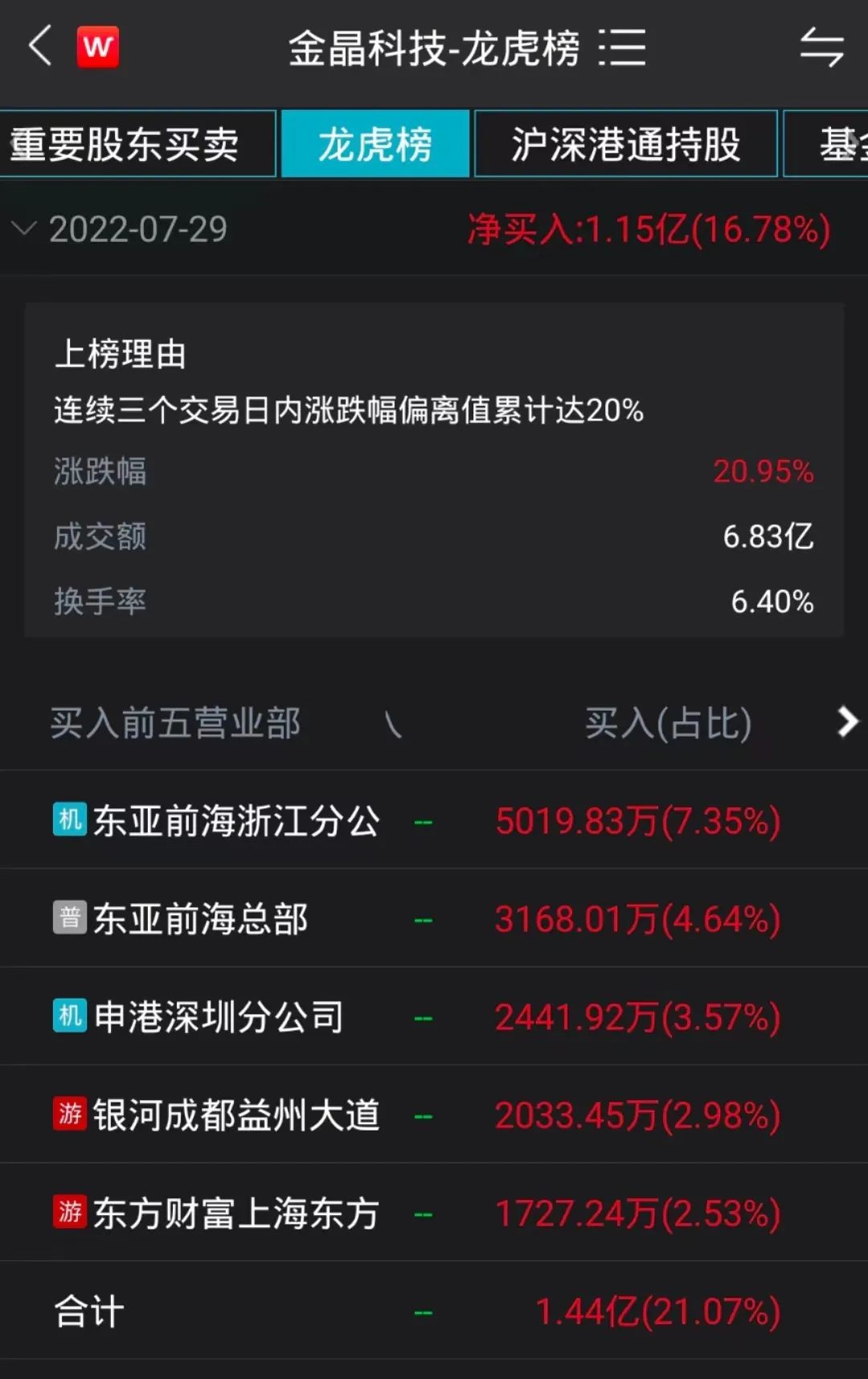
Task: Select the 龙虎榜 tab
Action: pos(375,145)
